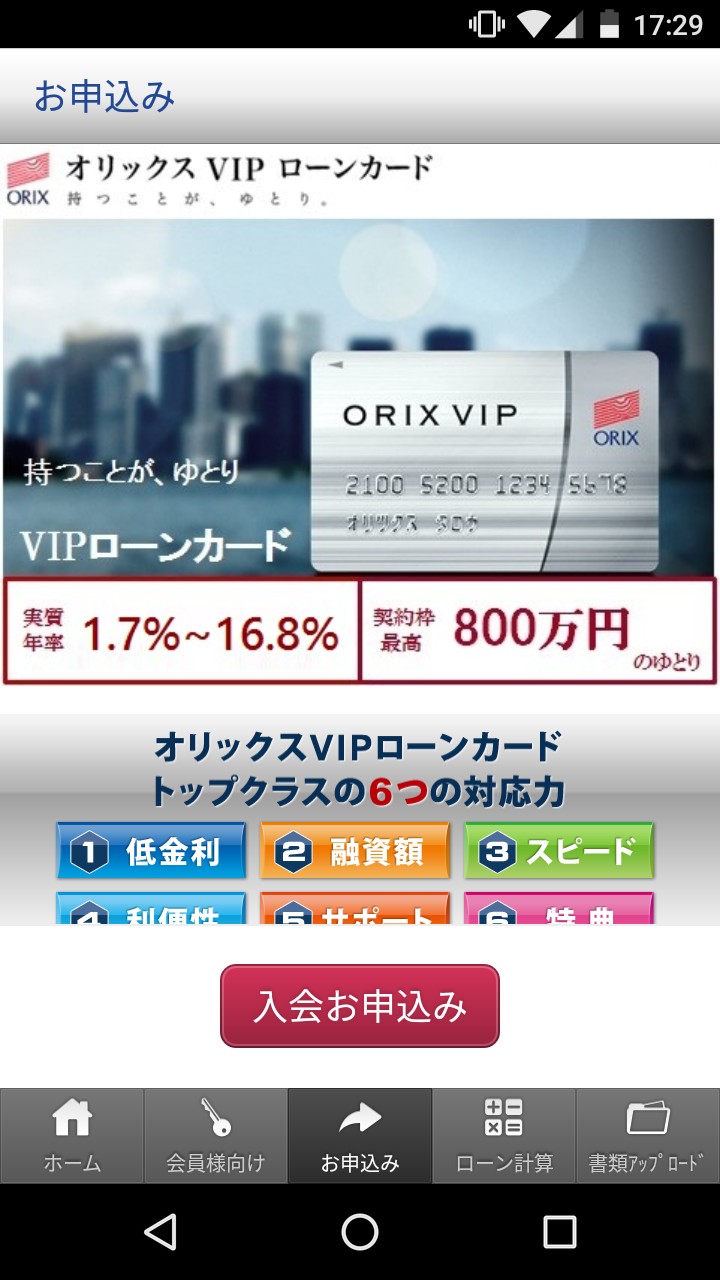Select the 融資額 button
This screenshot has height=1280, width=720.
point(355,852)
